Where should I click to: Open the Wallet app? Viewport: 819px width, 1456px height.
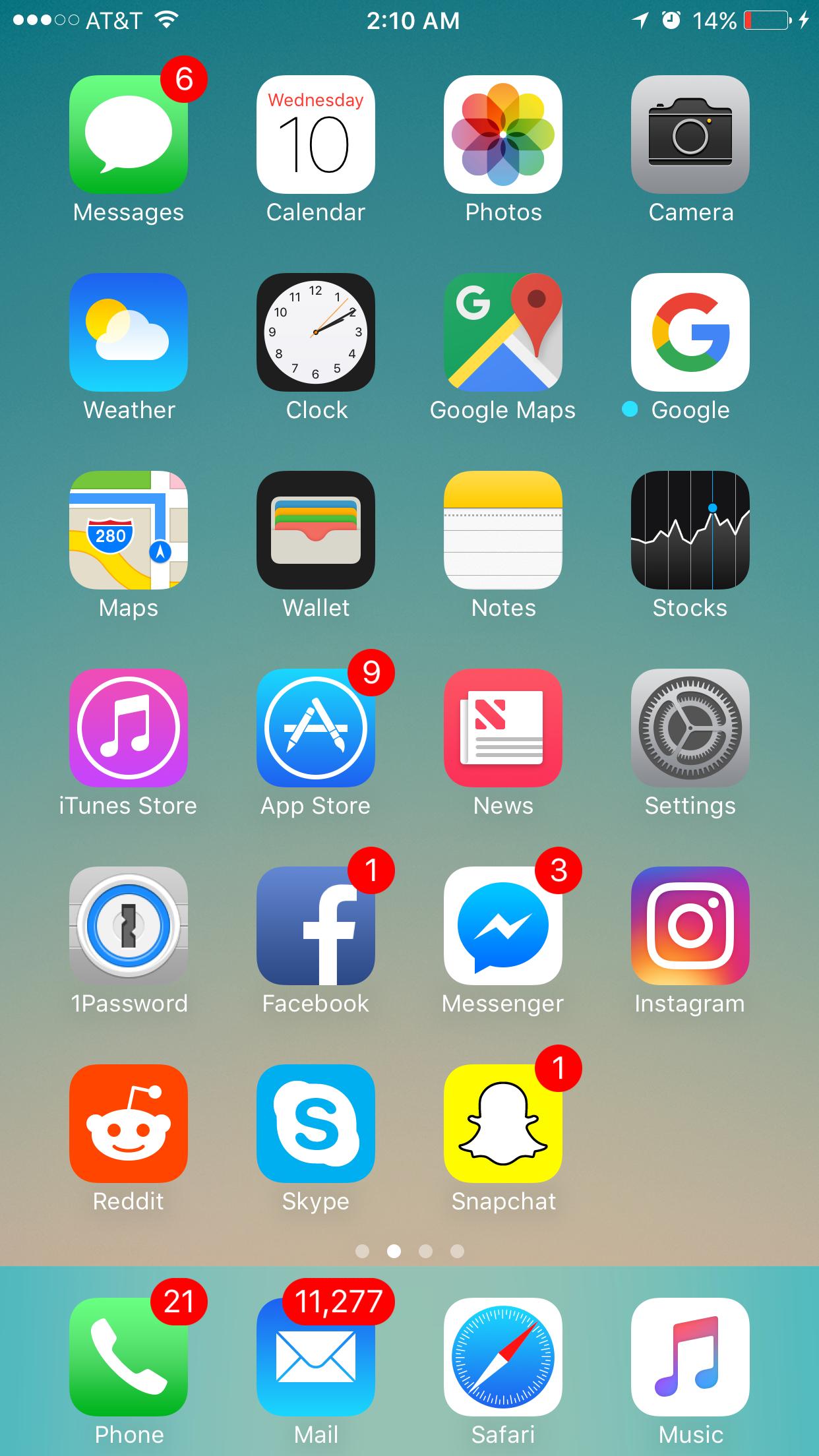[315, 530]
